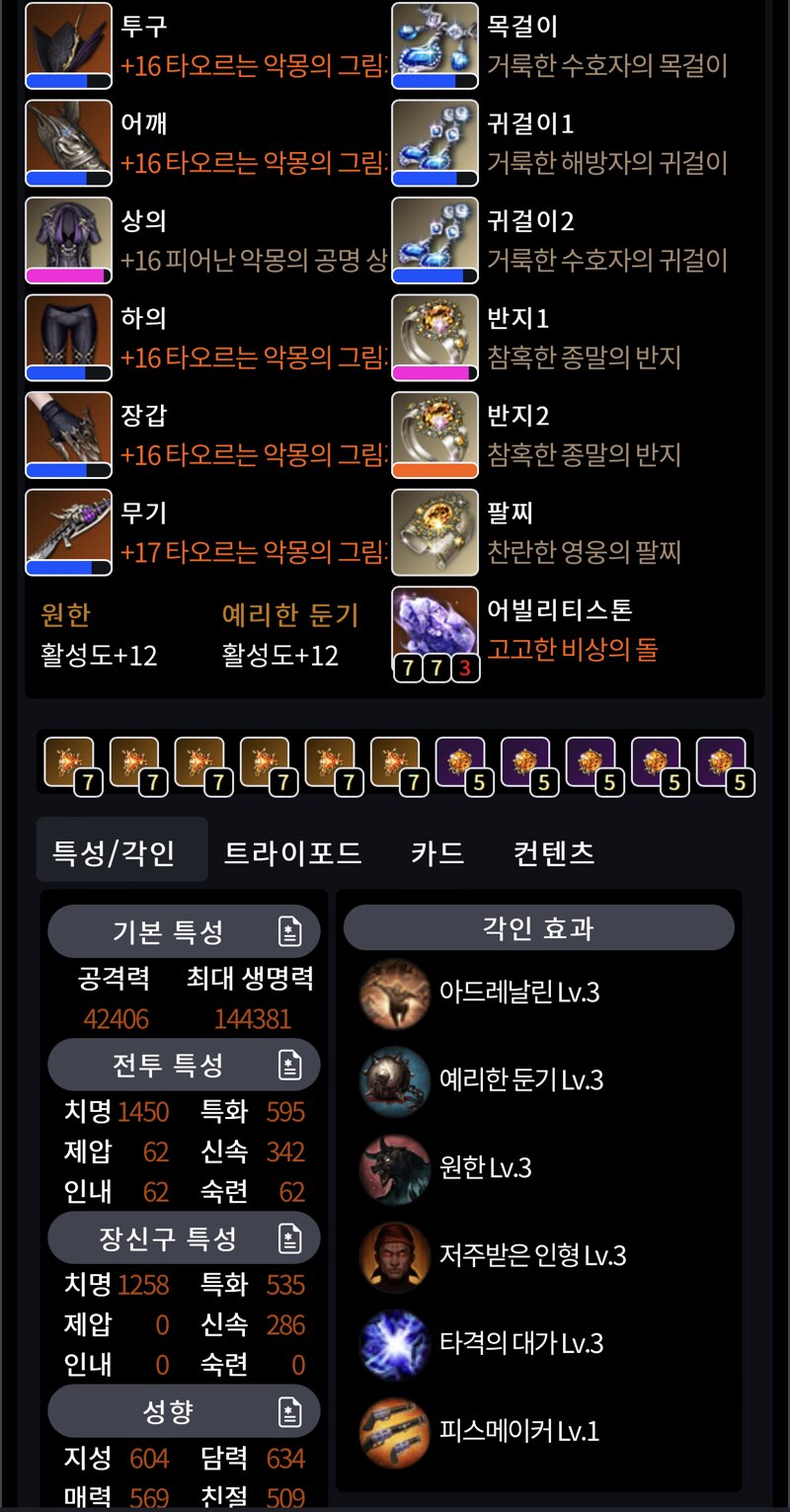View the 팔찌 item

(435, 532)
